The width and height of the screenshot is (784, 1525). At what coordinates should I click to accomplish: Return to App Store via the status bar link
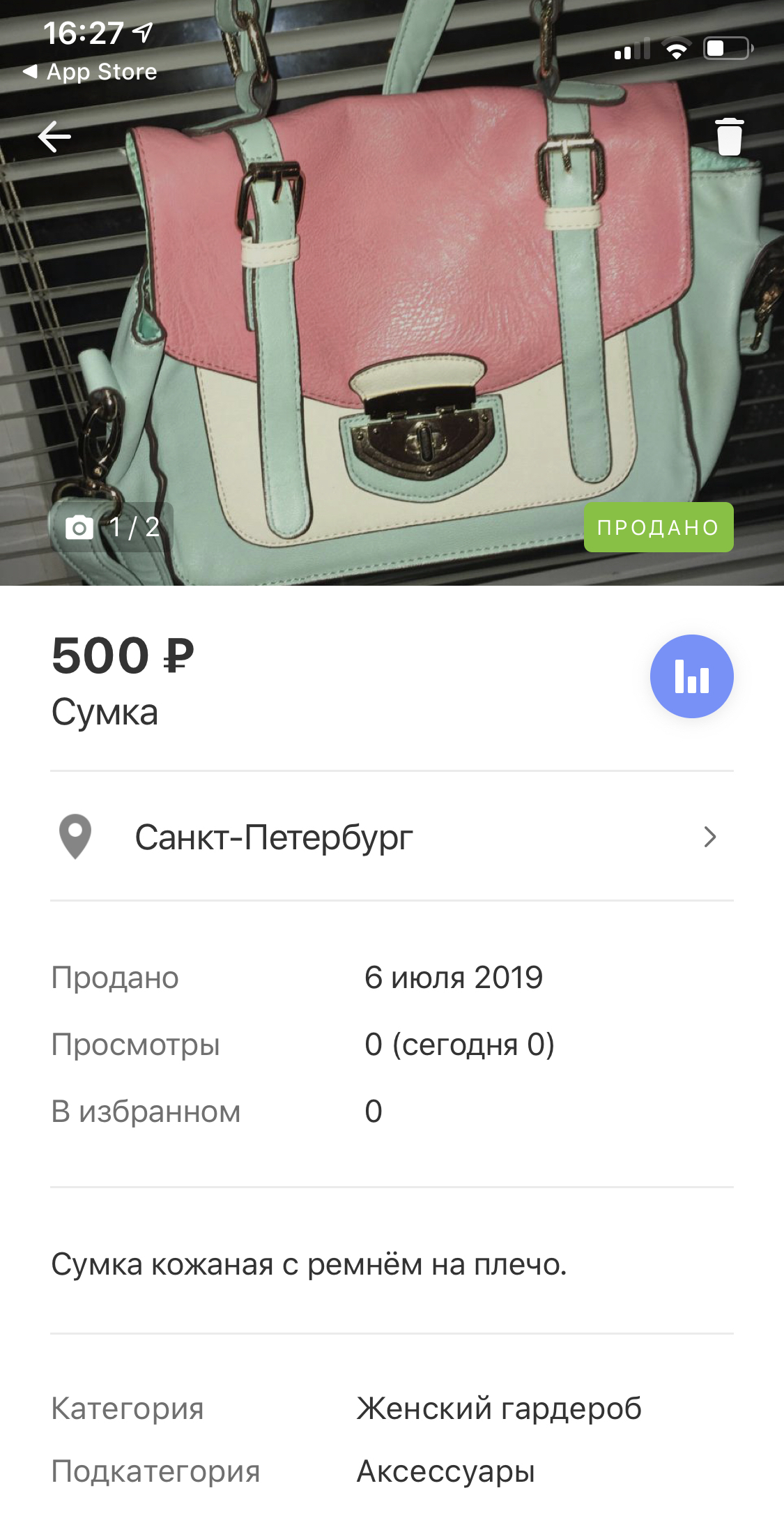91,72
